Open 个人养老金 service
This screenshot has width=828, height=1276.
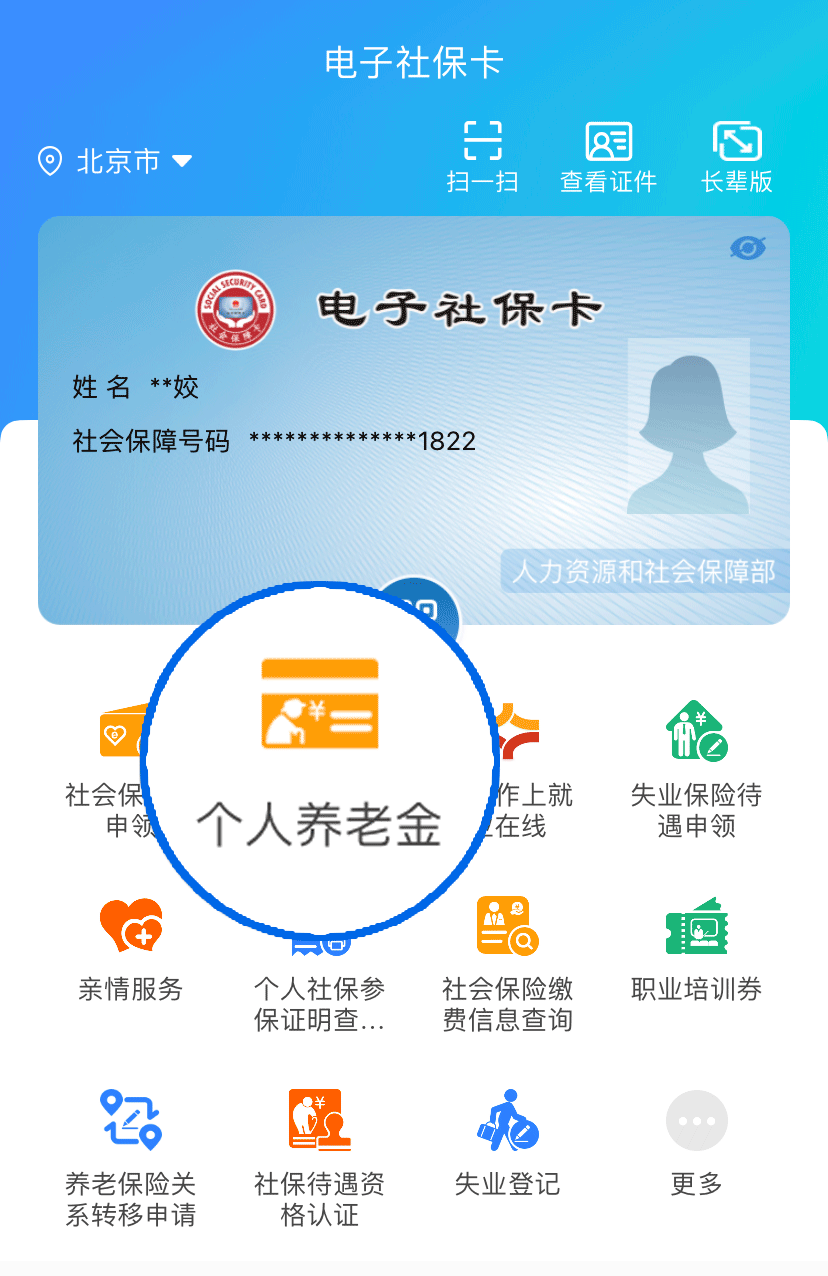pos(320,760)
